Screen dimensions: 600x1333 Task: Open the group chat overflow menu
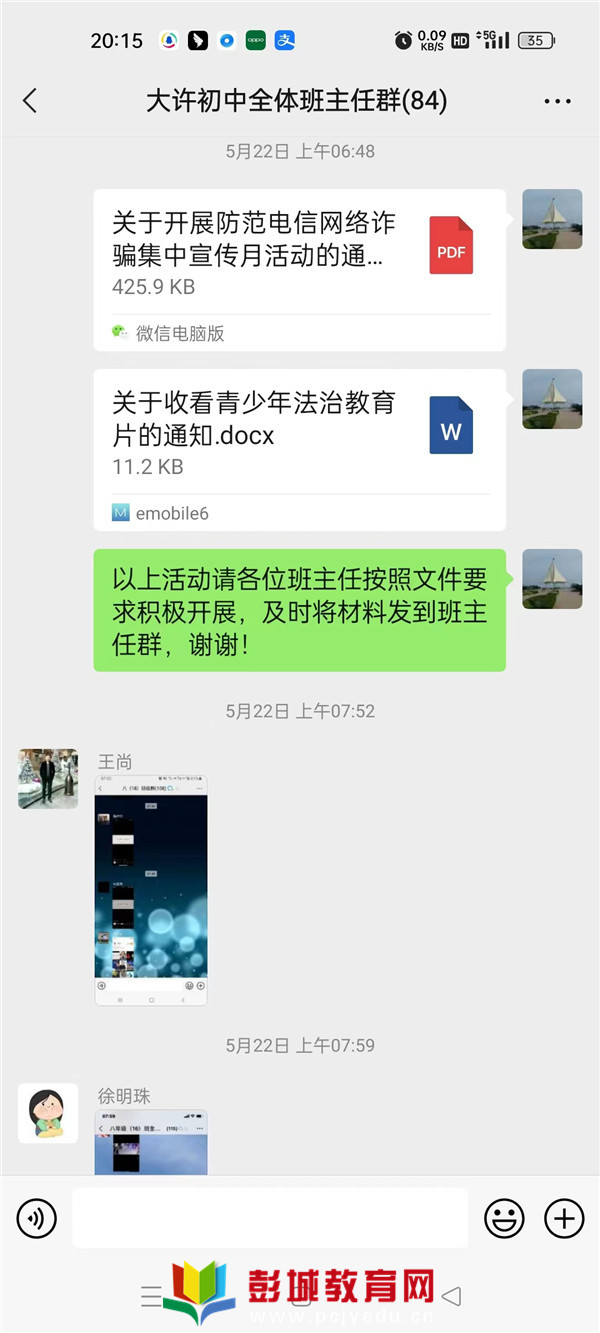(x=557, y=101)
